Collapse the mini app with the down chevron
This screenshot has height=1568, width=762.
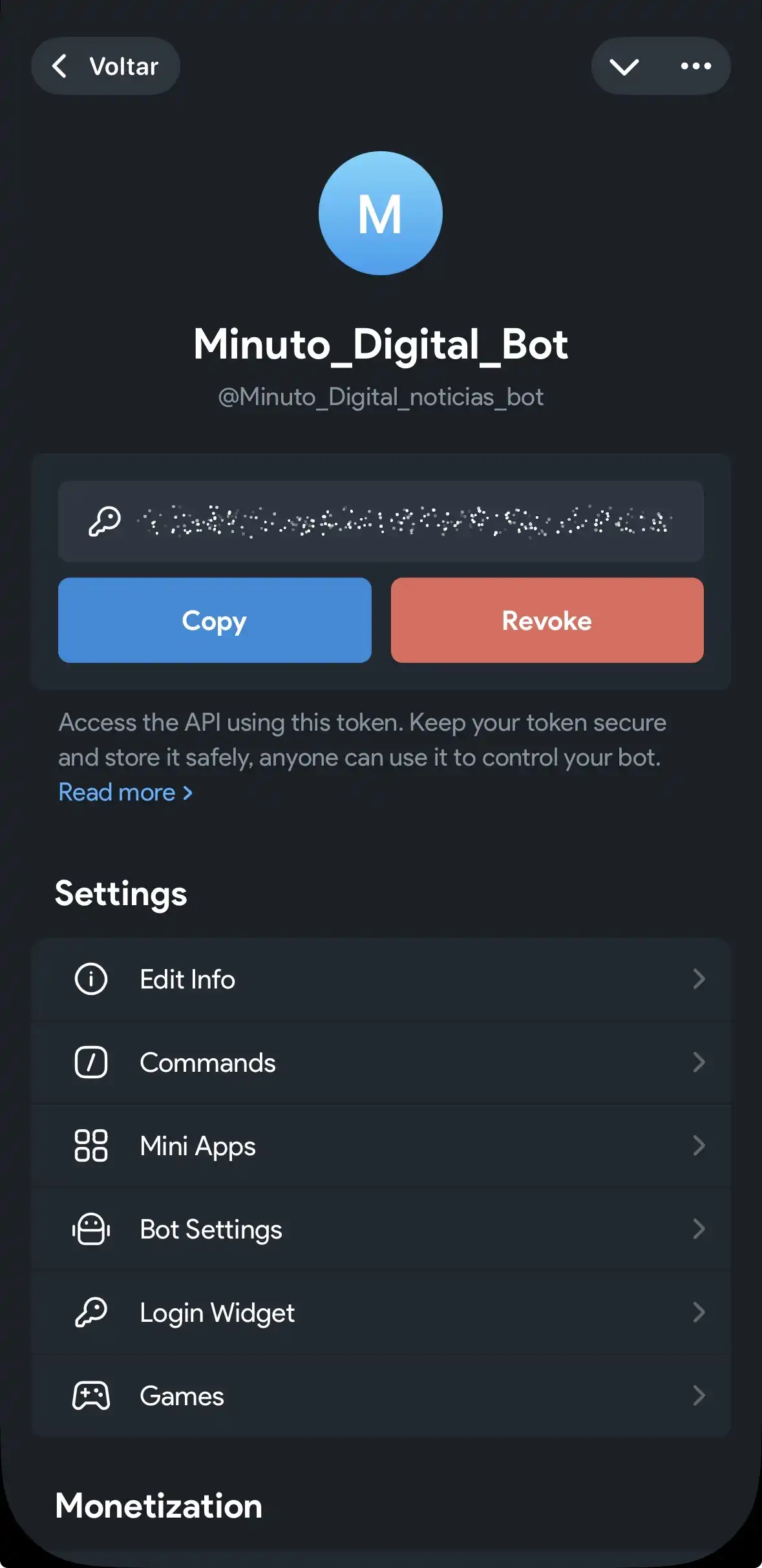(x=624, y=66)
